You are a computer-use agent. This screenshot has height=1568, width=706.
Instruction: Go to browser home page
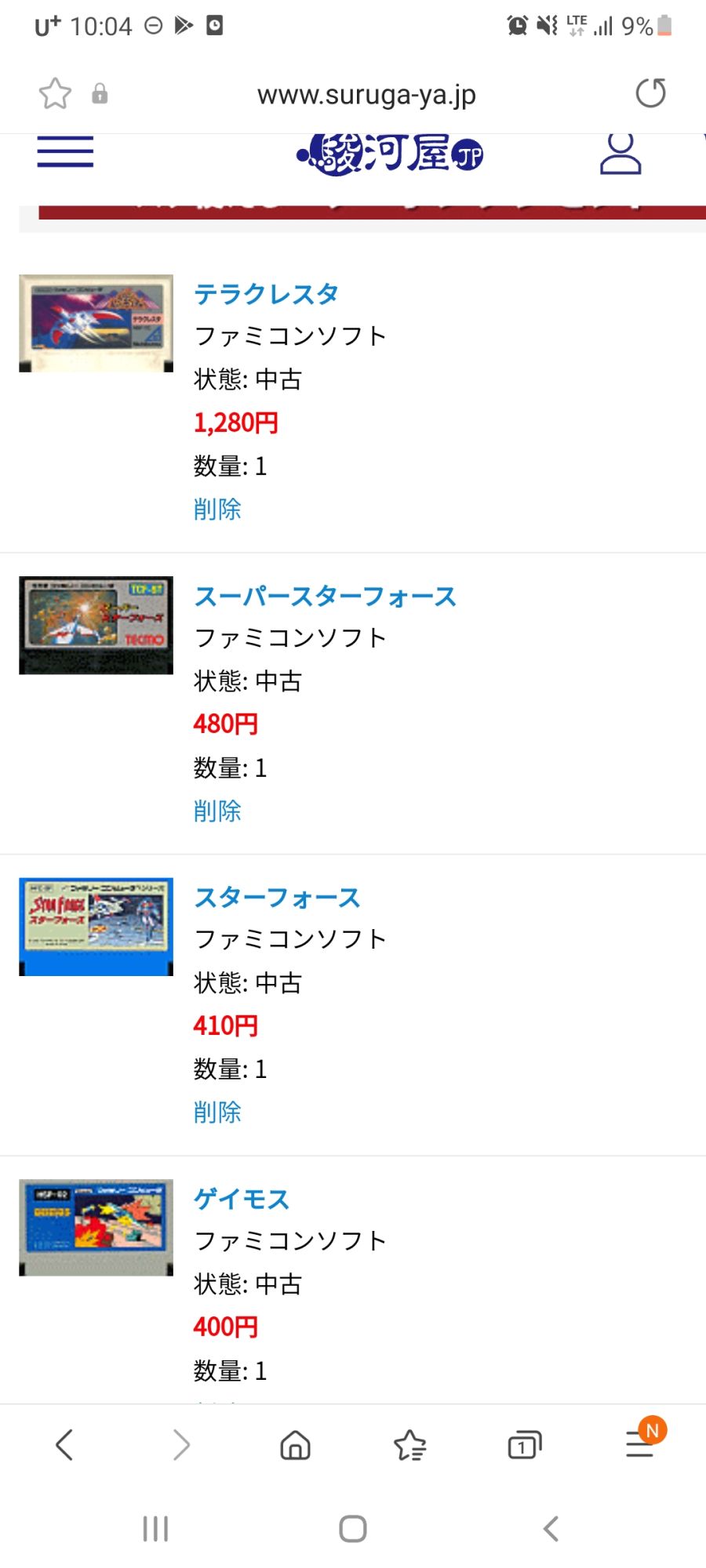click(295, 1444)
